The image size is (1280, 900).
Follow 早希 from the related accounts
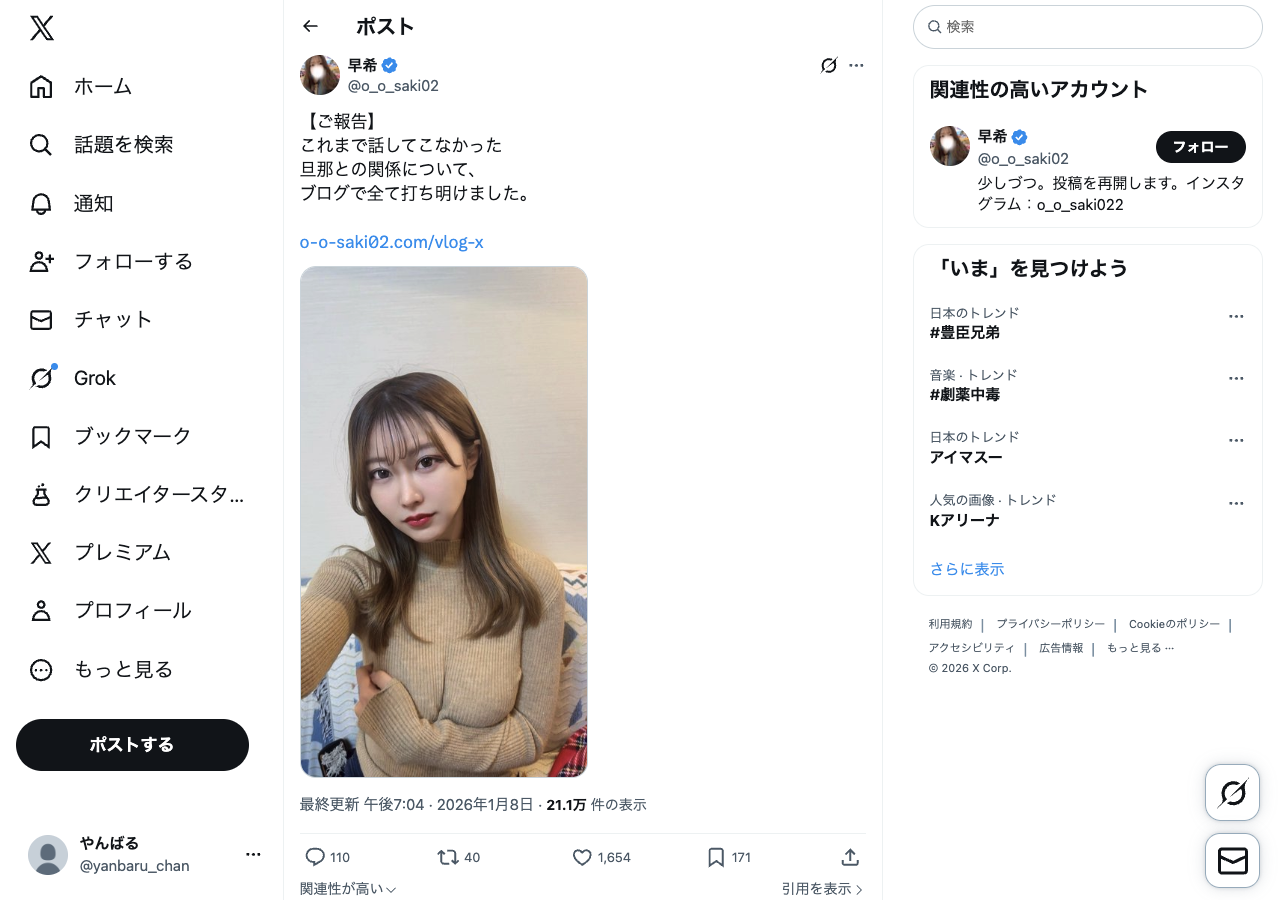tap(1200, 147)
